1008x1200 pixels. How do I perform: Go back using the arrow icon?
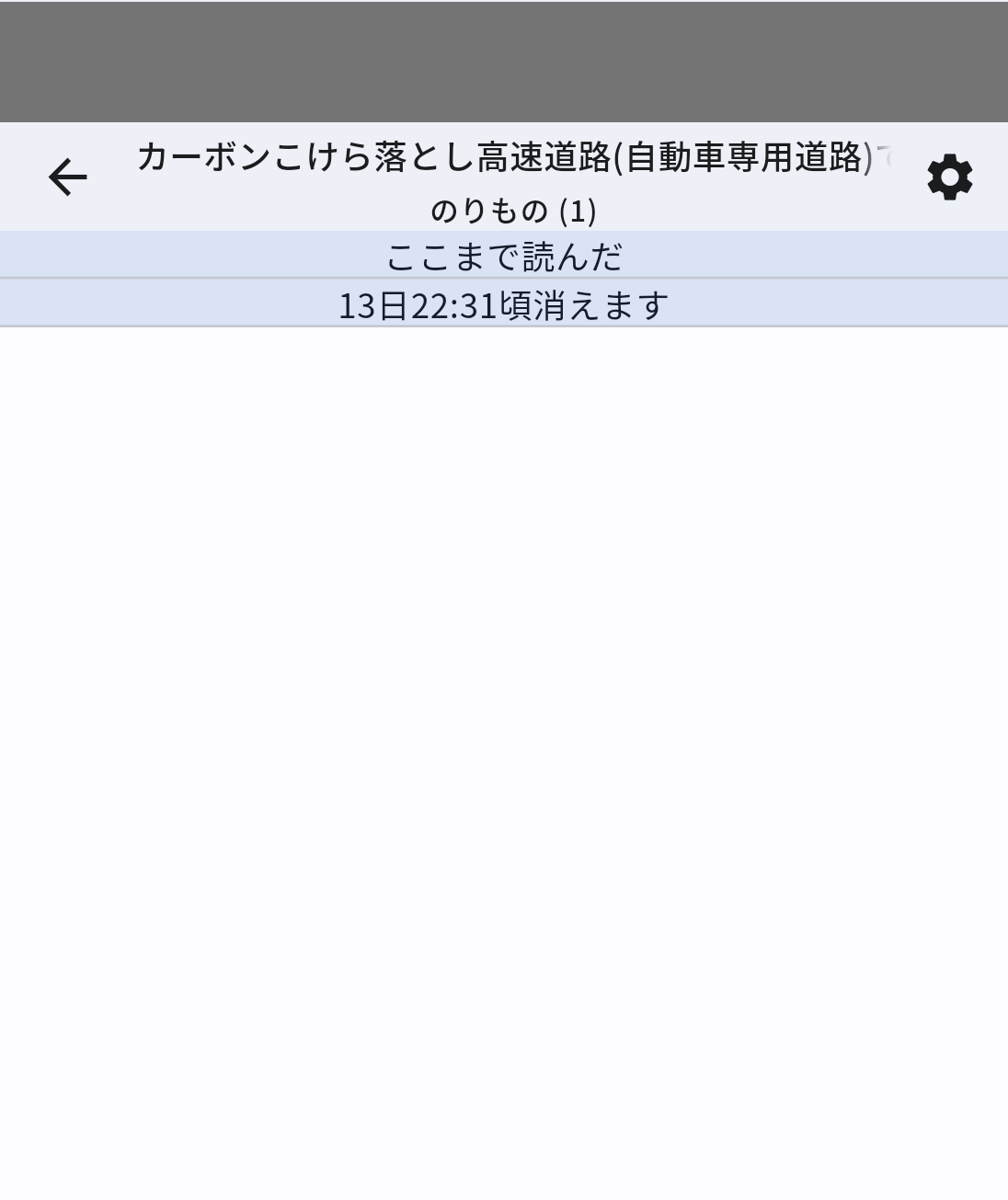(68, 177)
